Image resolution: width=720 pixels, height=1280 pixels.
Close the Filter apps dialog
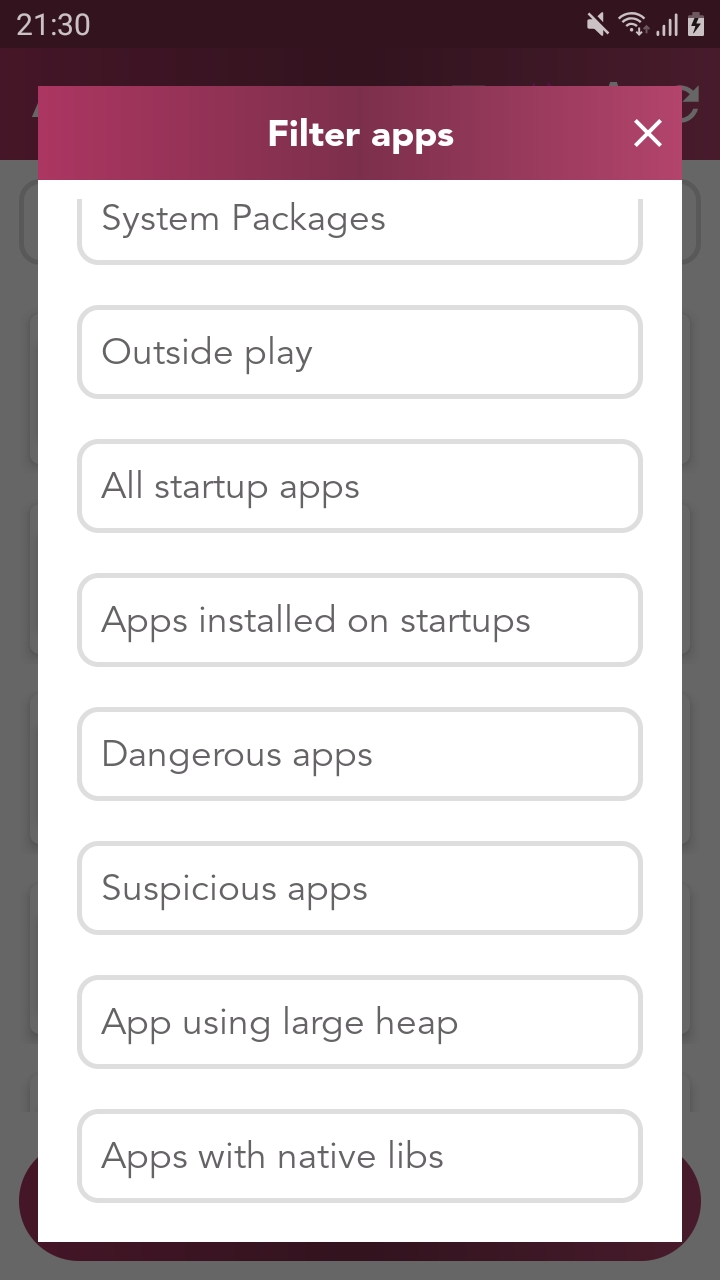(648, 133)
